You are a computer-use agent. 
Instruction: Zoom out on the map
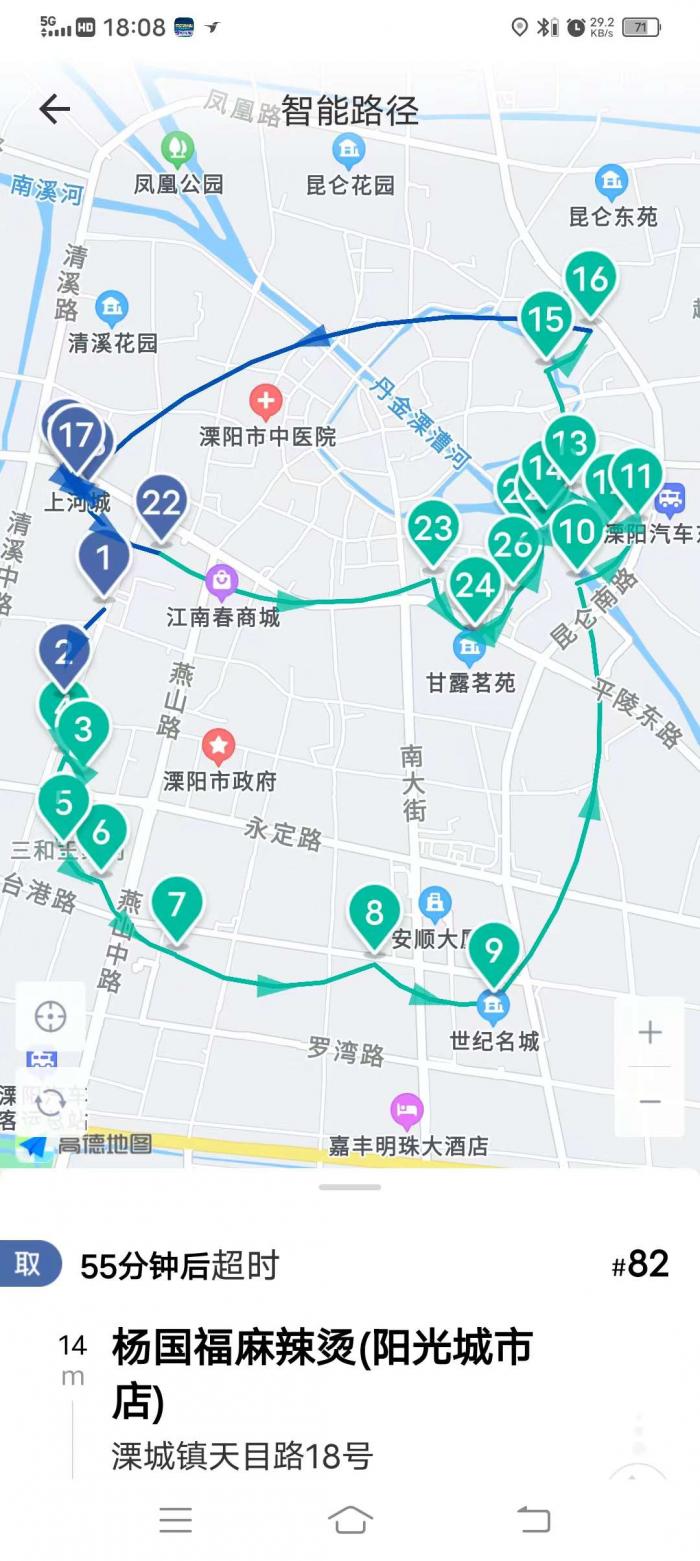[650, 1101]
